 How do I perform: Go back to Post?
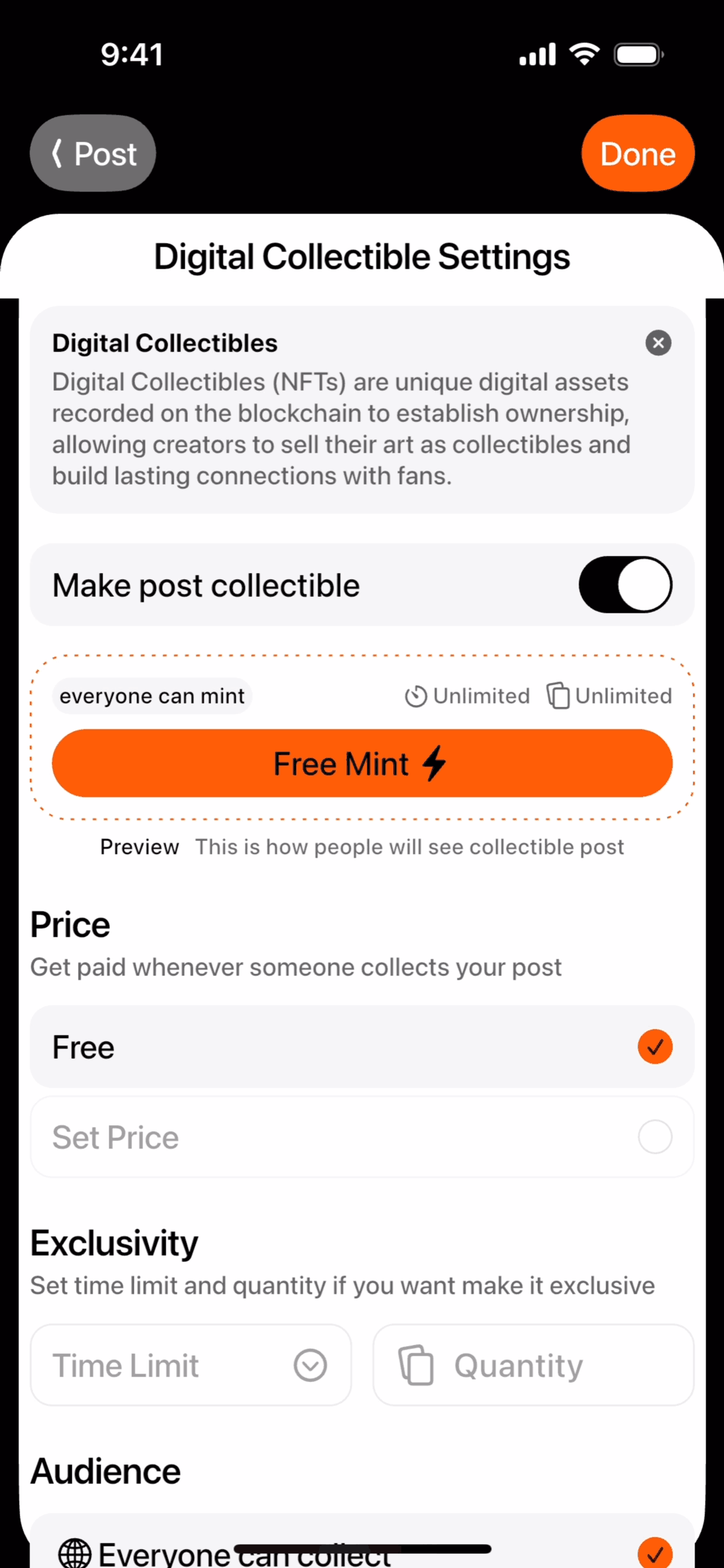93,153
